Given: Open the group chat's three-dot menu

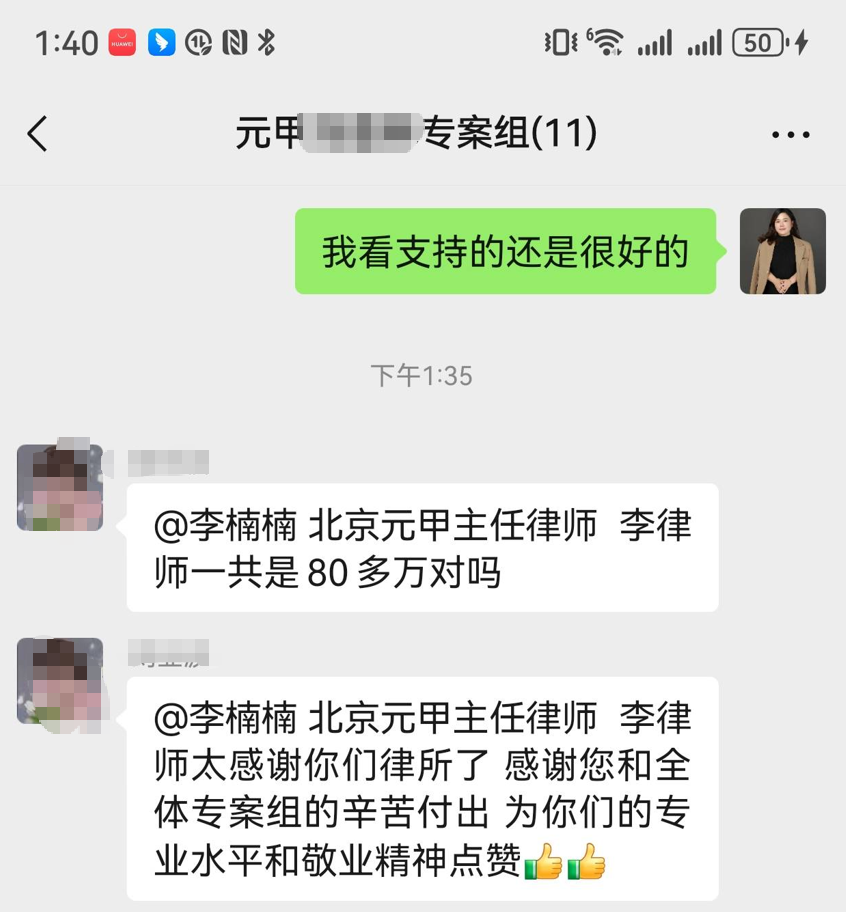Looking at the screenshot, I should (x=791, y=134).
